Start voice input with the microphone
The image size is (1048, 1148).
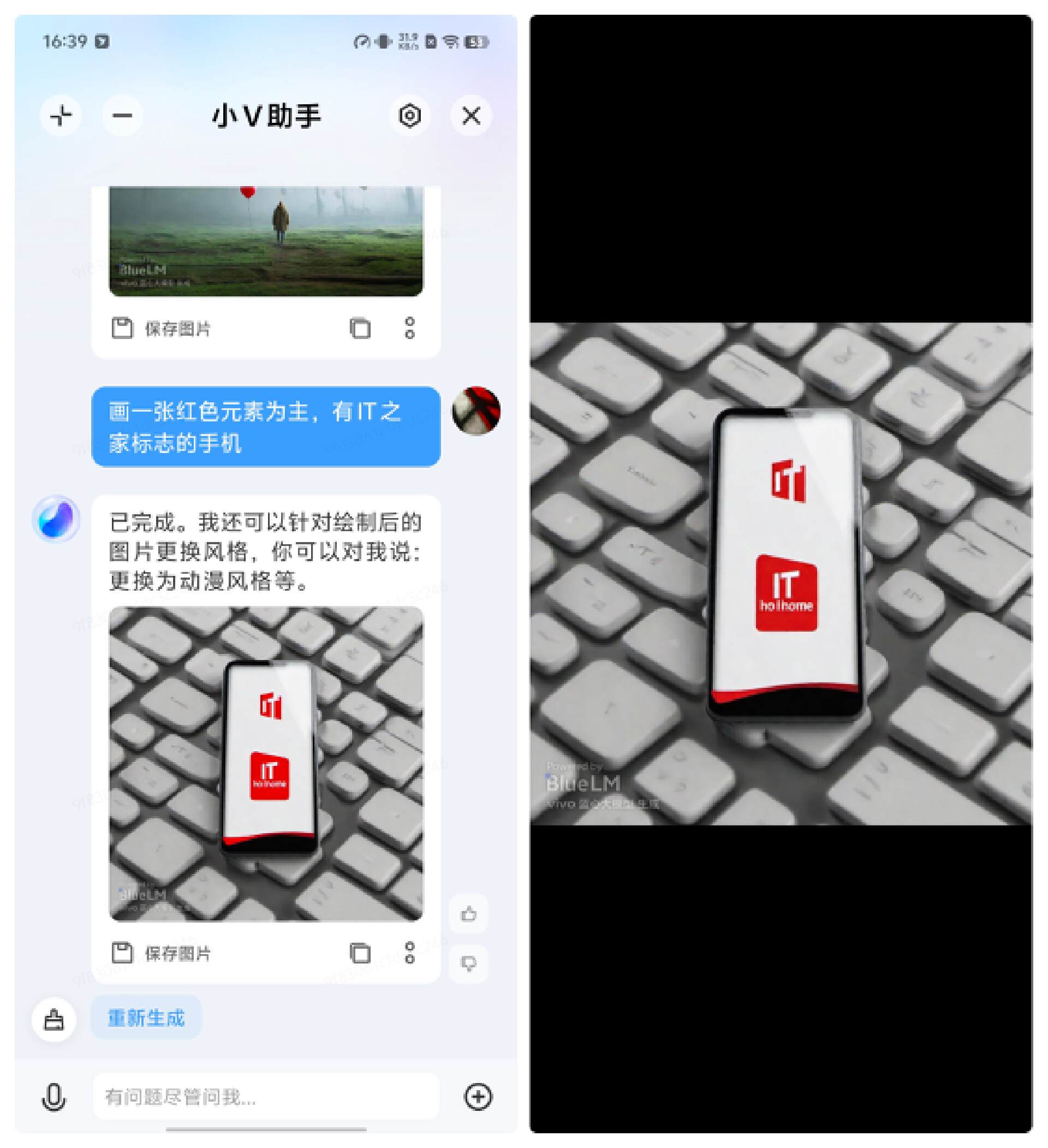tap(54, 1097)
